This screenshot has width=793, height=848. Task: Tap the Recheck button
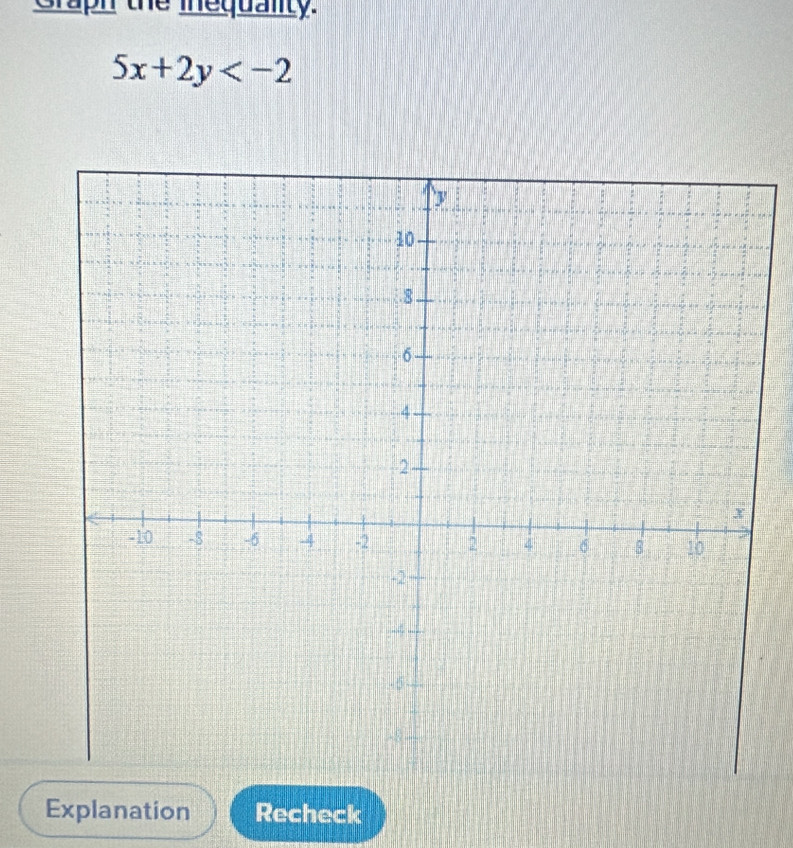pyautogui.click(x=307, y=814)
